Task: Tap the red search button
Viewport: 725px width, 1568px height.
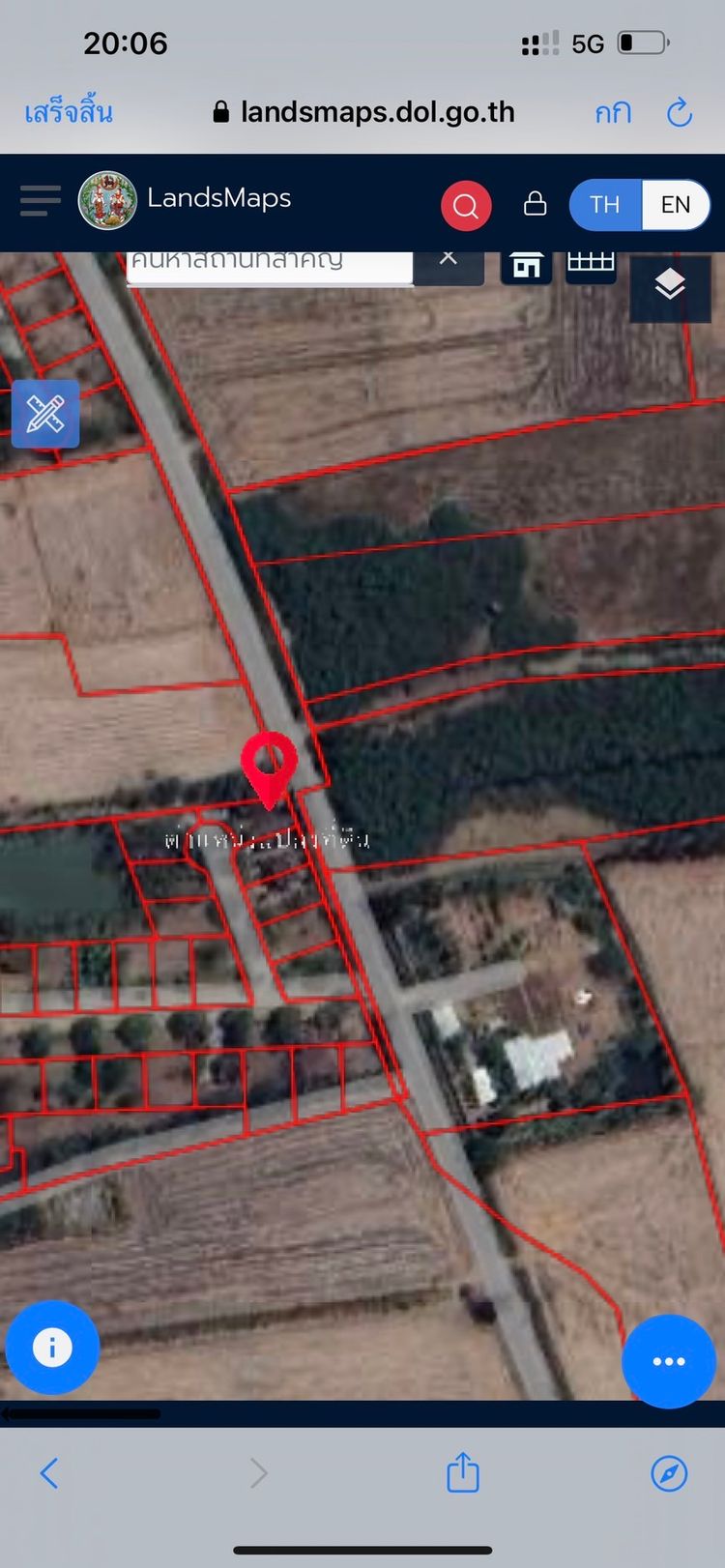Action: coord(466,205)
